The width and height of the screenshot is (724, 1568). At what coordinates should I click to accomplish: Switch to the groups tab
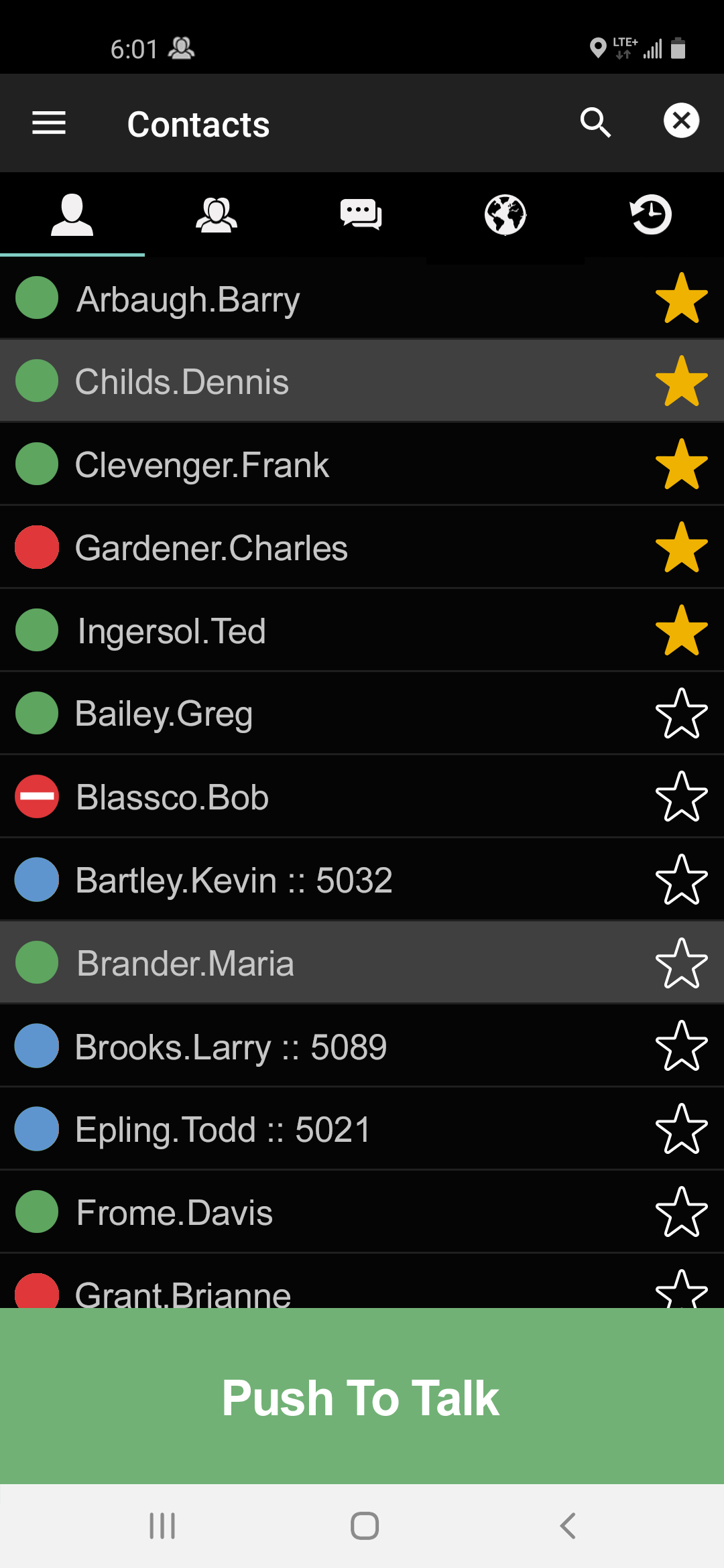217,215
